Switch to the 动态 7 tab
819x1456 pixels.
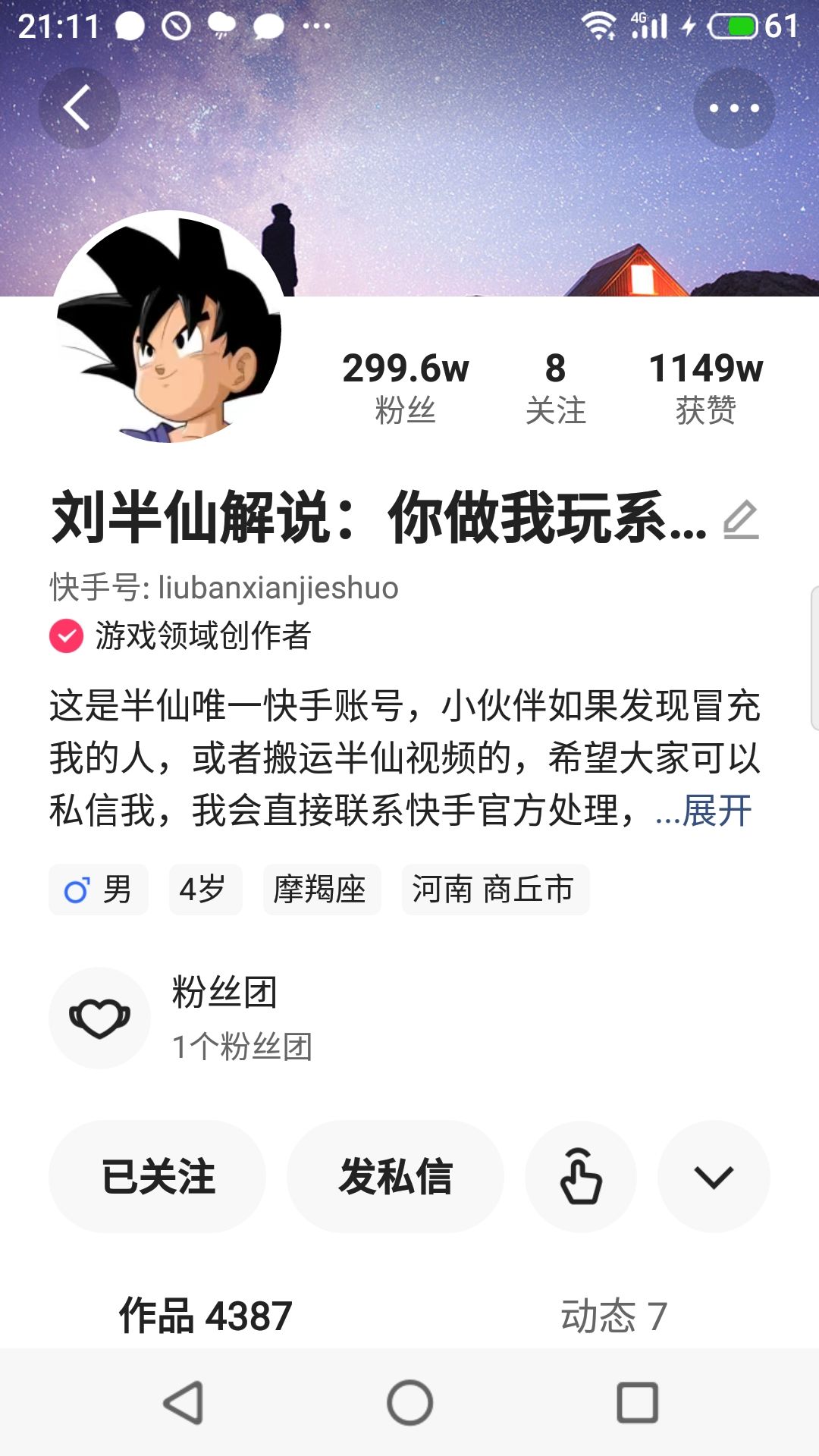coord(613,1316)
